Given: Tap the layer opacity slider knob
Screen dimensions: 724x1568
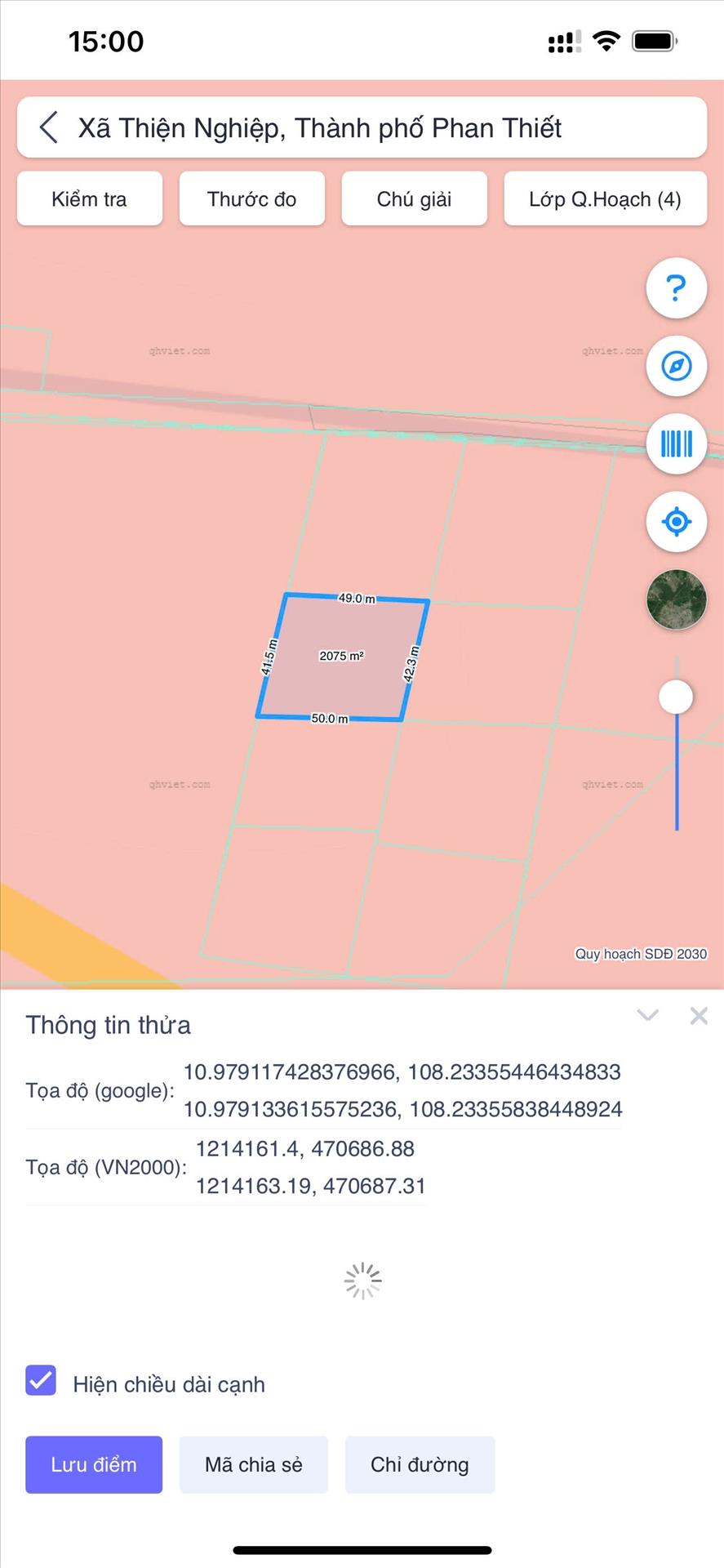Looking at the screenshot, I should point(676,697).
